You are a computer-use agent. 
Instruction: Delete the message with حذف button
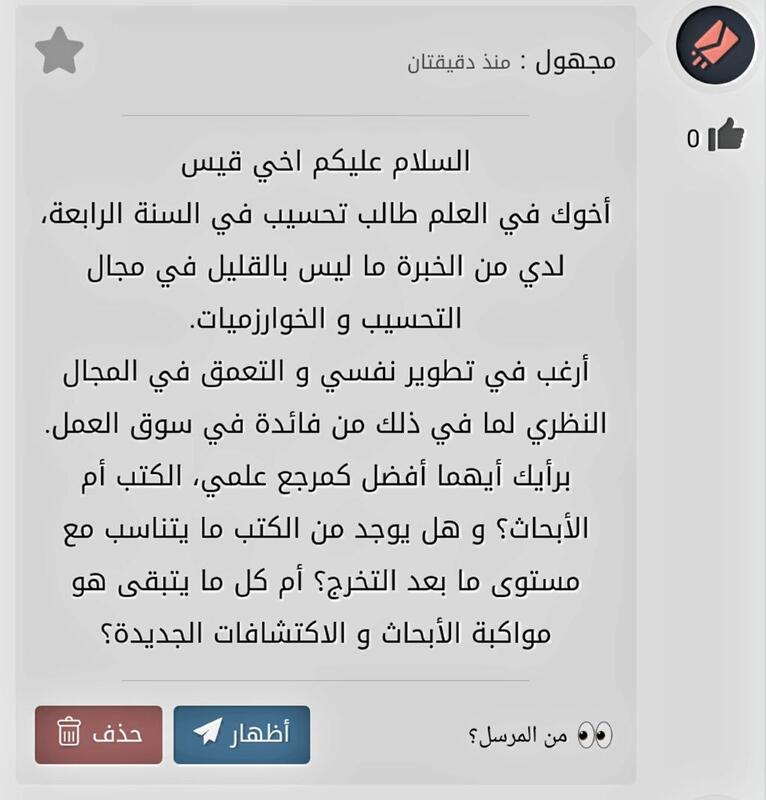coord(98,734)
